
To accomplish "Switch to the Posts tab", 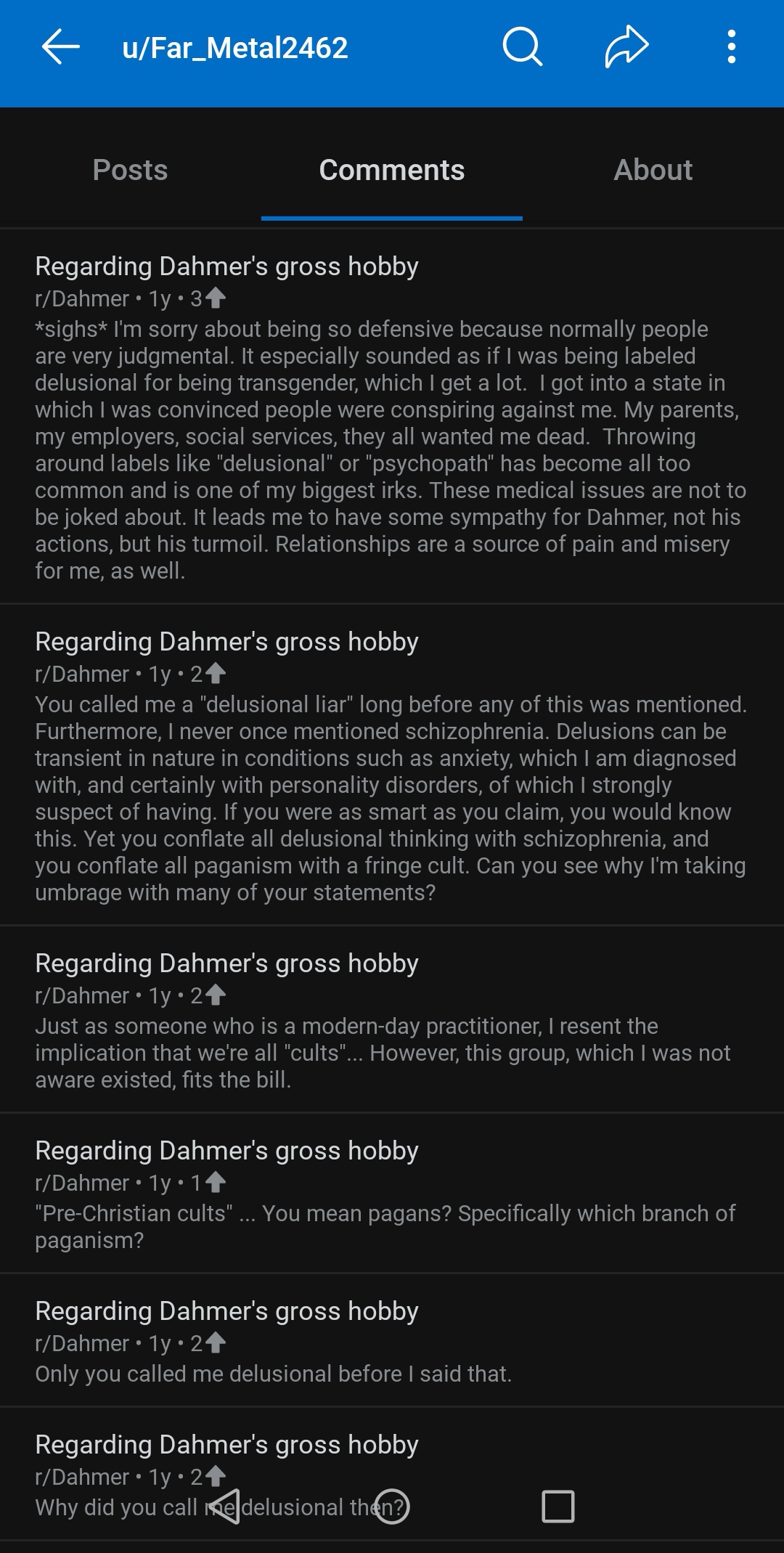I will coord(131,170).
